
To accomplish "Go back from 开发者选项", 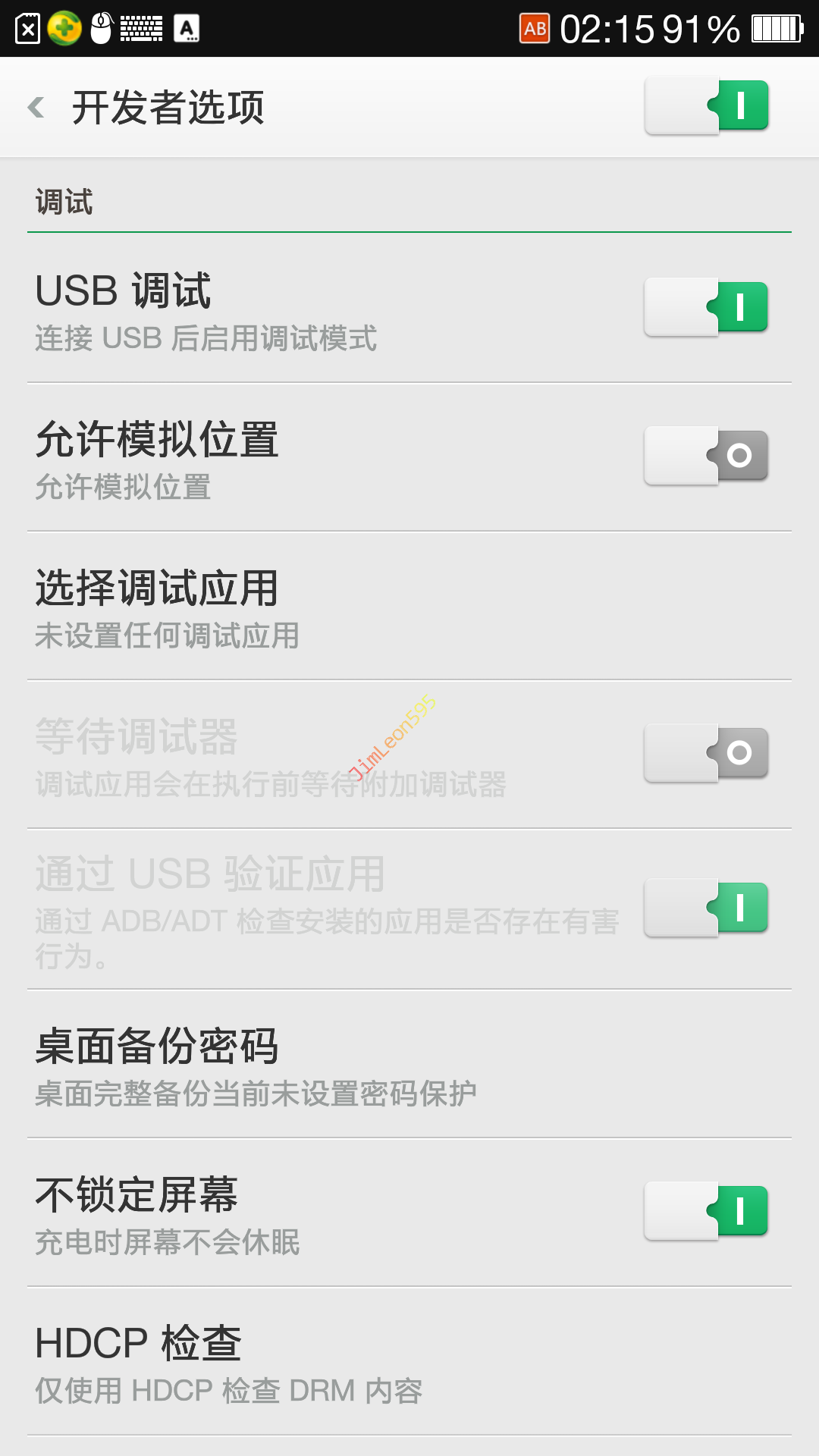I will pos(36,107).
